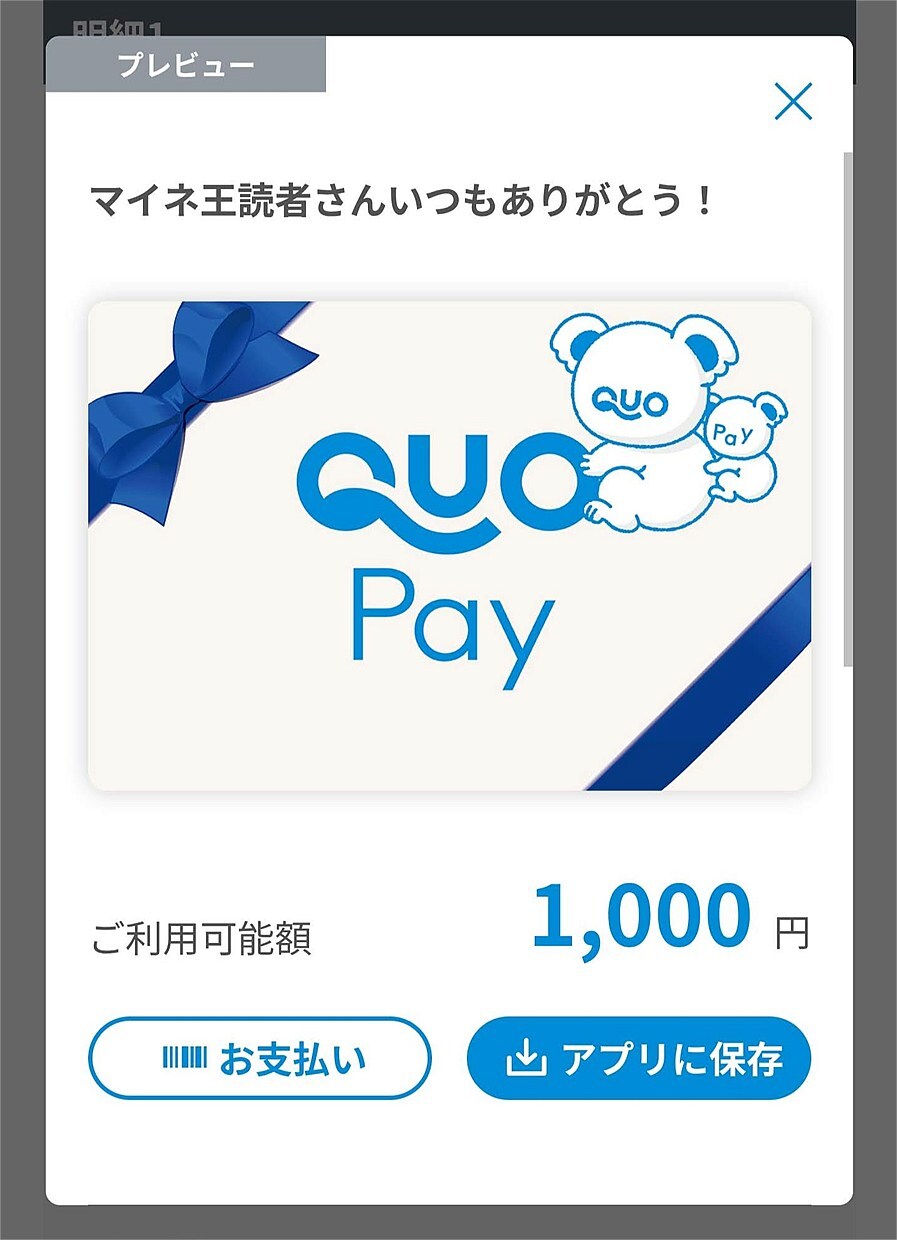Save to app with アプリに保存

[x=639, y=1058]
